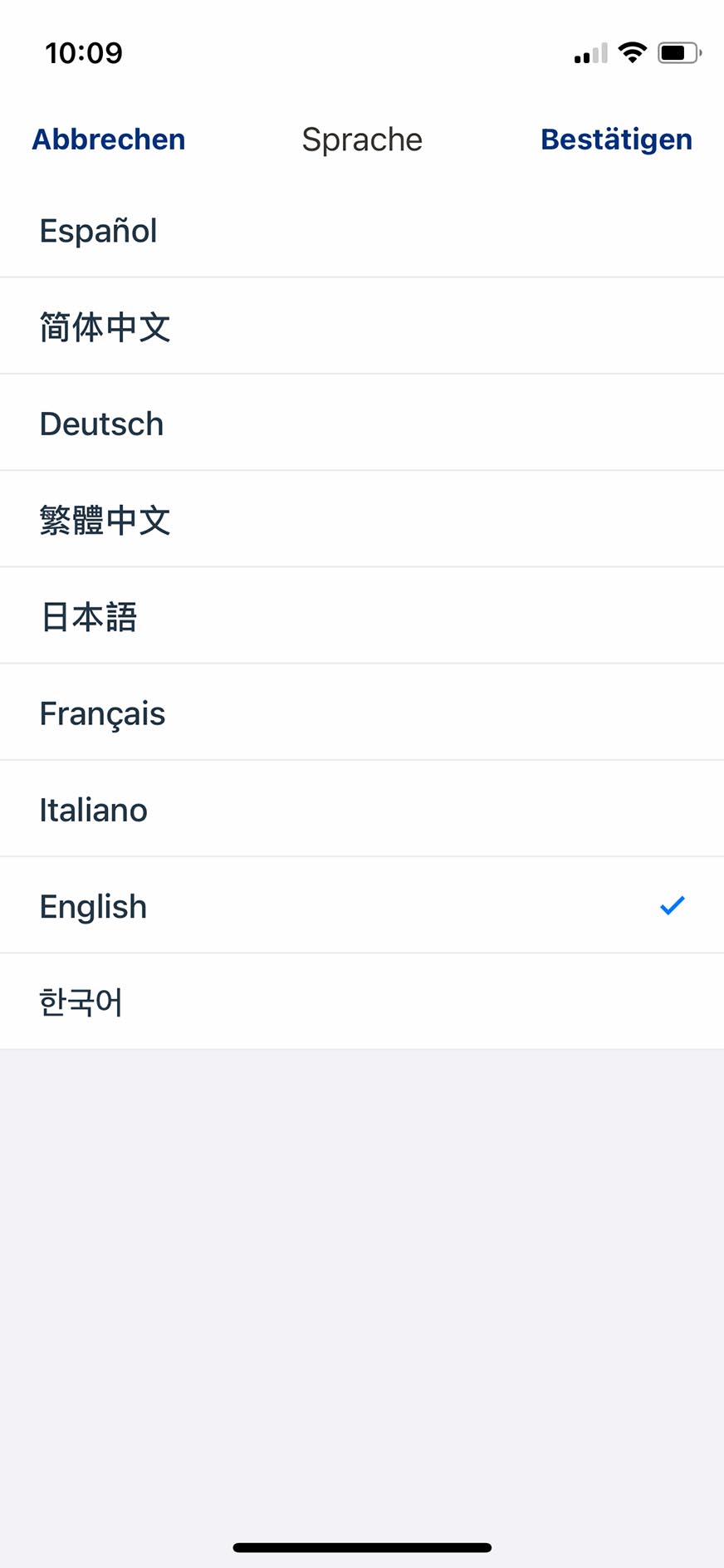Confirm selection via Bestätigen
Viewport: 724px width, 1568px height.
pos(616,139)
